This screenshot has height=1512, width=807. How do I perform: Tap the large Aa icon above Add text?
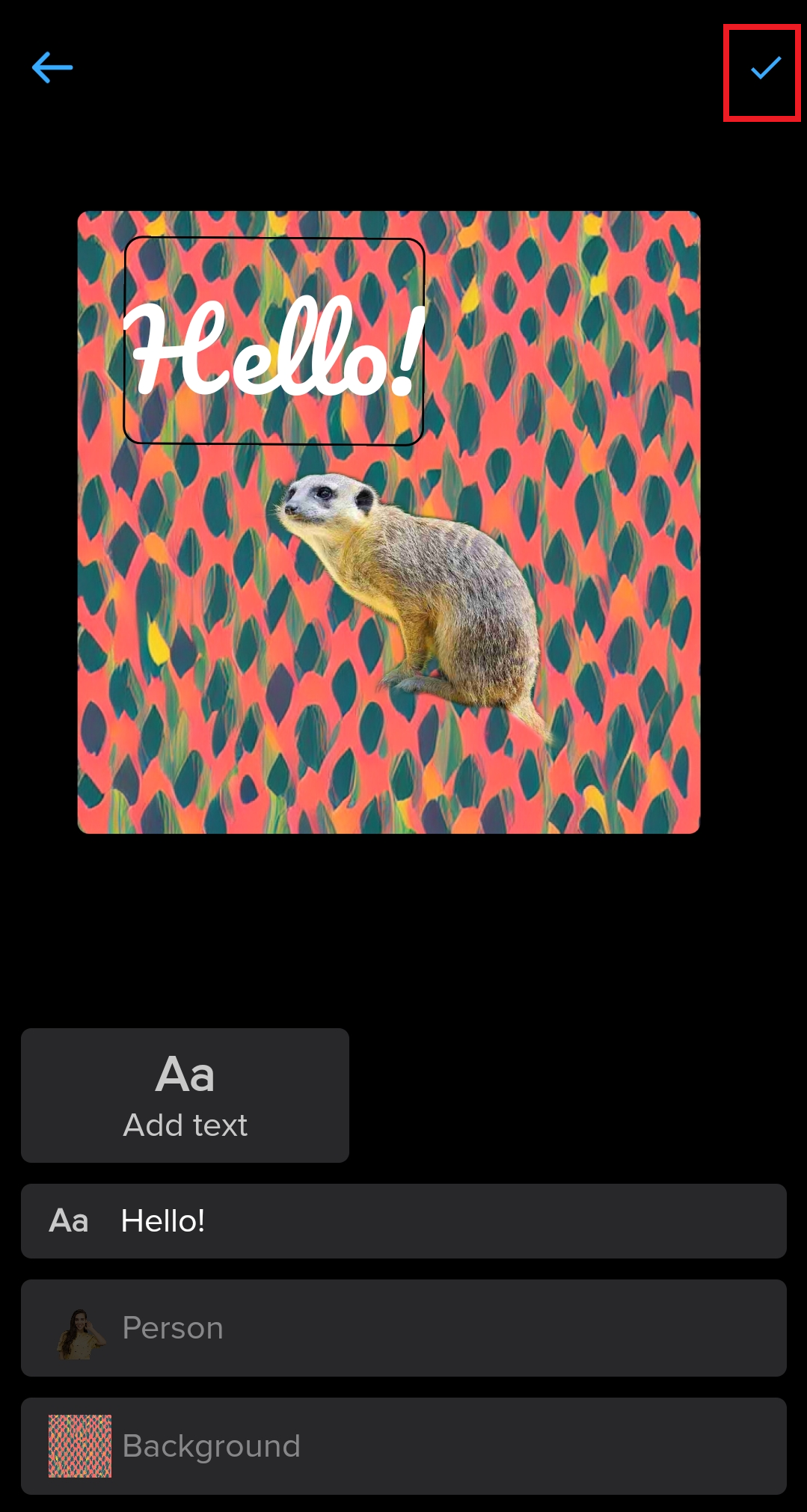(x=185, y=1073)
